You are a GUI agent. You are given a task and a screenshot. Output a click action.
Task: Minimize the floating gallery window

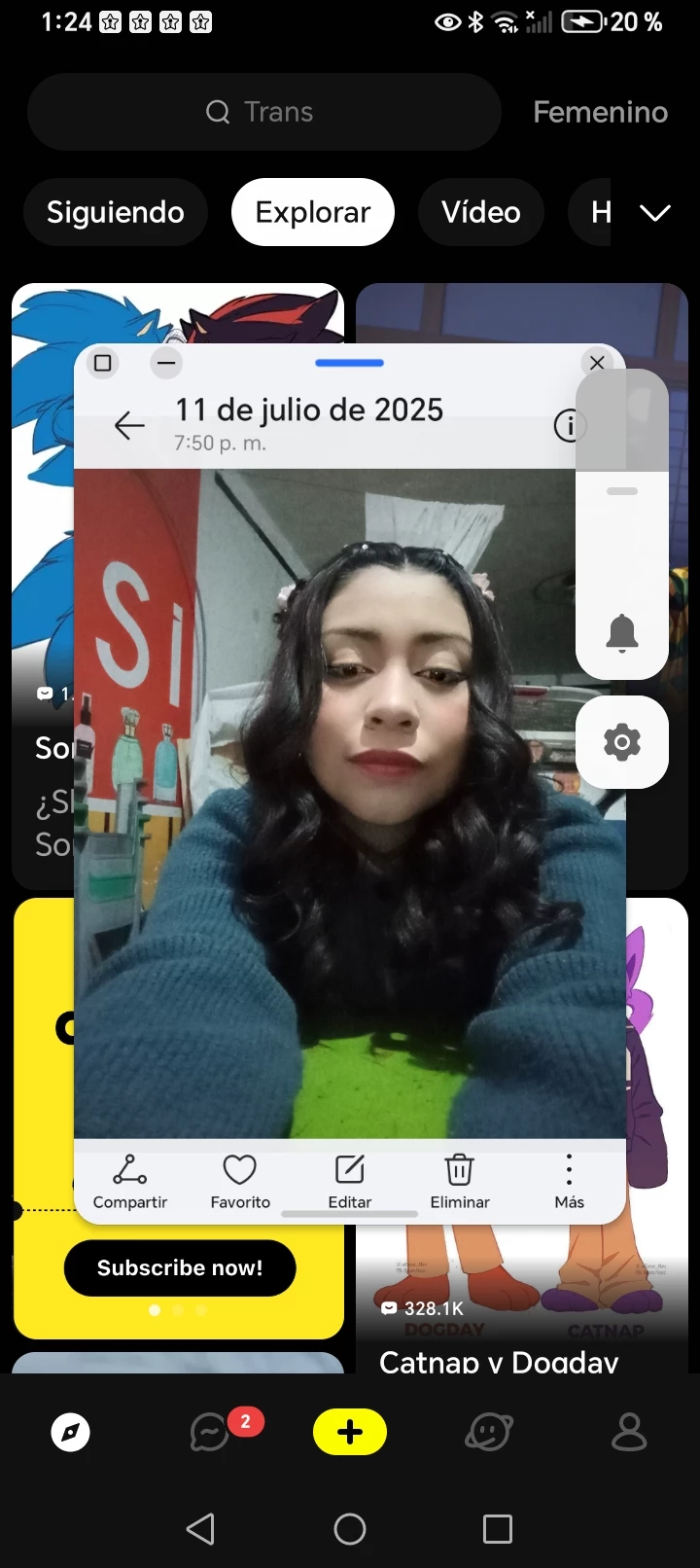pos(167,364)
